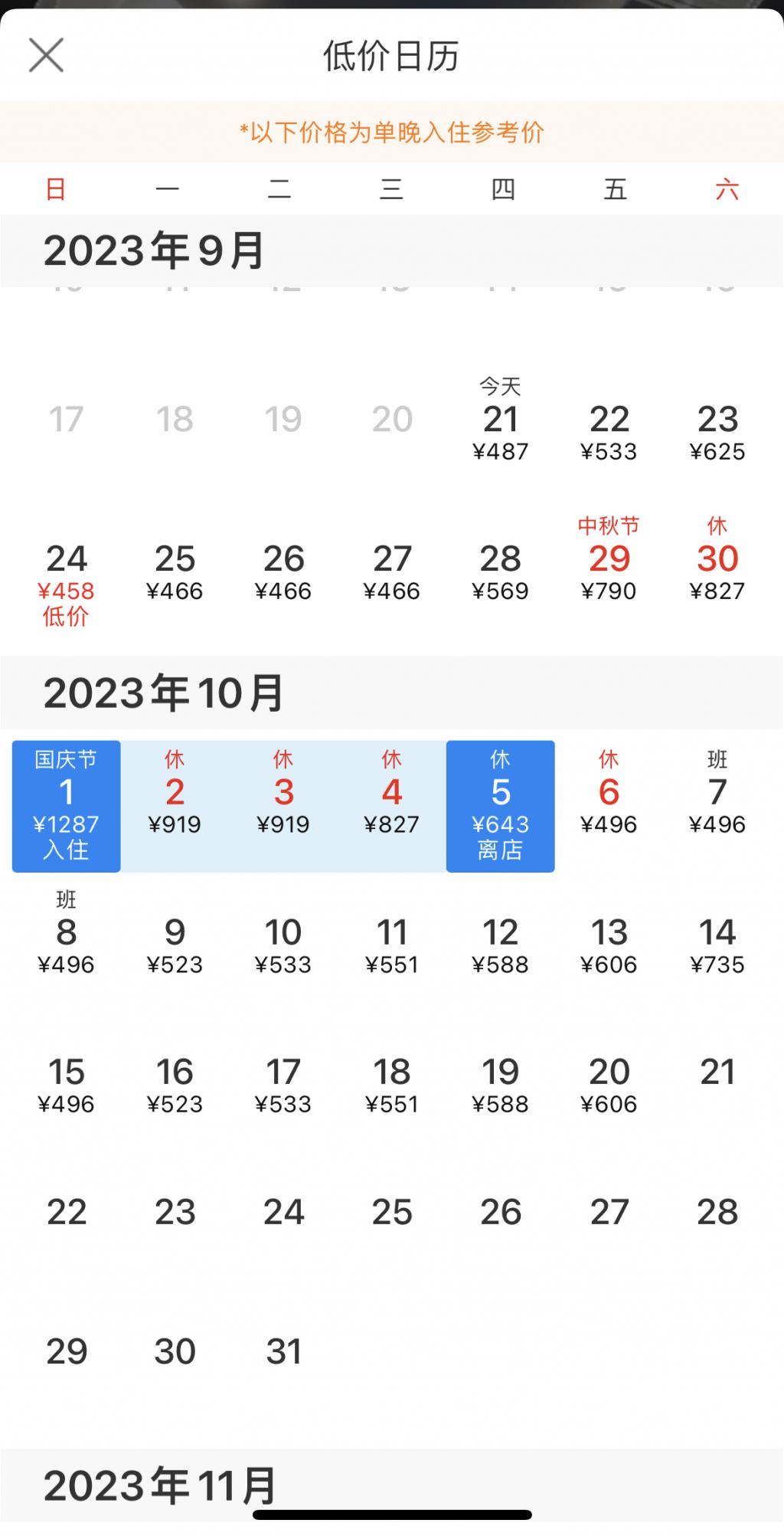Viewport: 784px width, 1536px height.
Task: Select today, September 21 at ¥487
Action: [x=501, y=419]
